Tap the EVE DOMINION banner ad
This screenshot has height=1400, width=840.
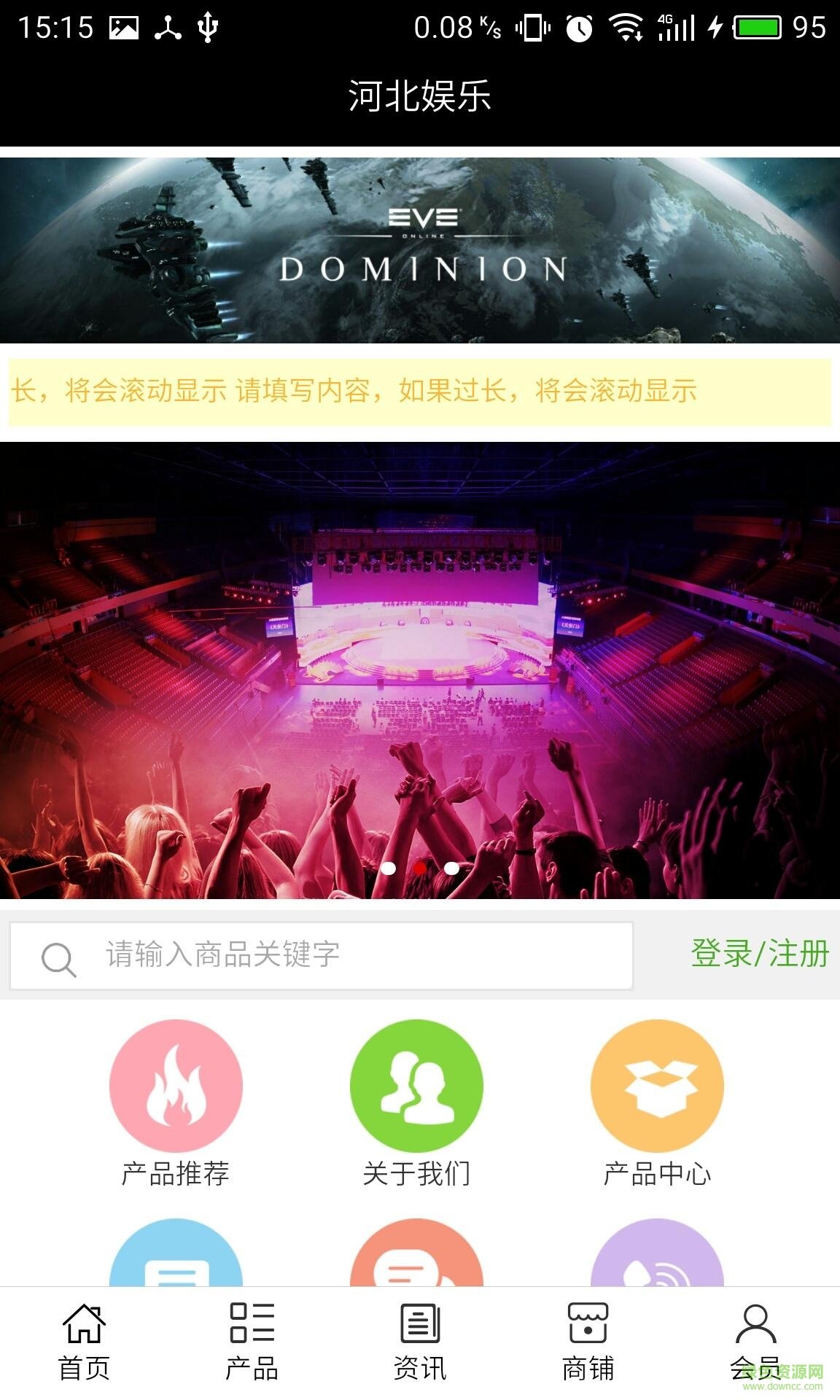click(420, 248)
